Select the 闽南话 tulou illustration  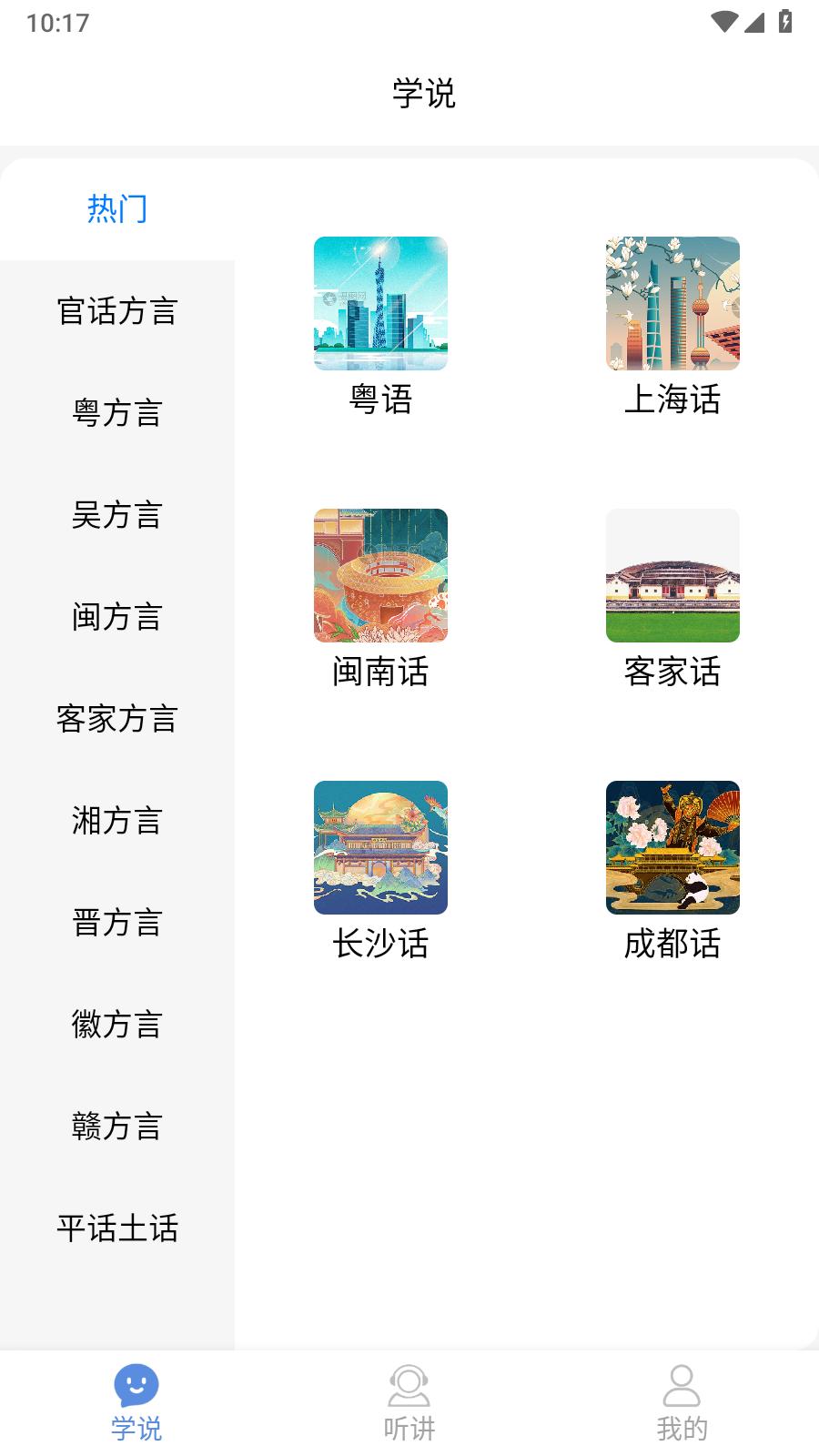coord(380,575)
